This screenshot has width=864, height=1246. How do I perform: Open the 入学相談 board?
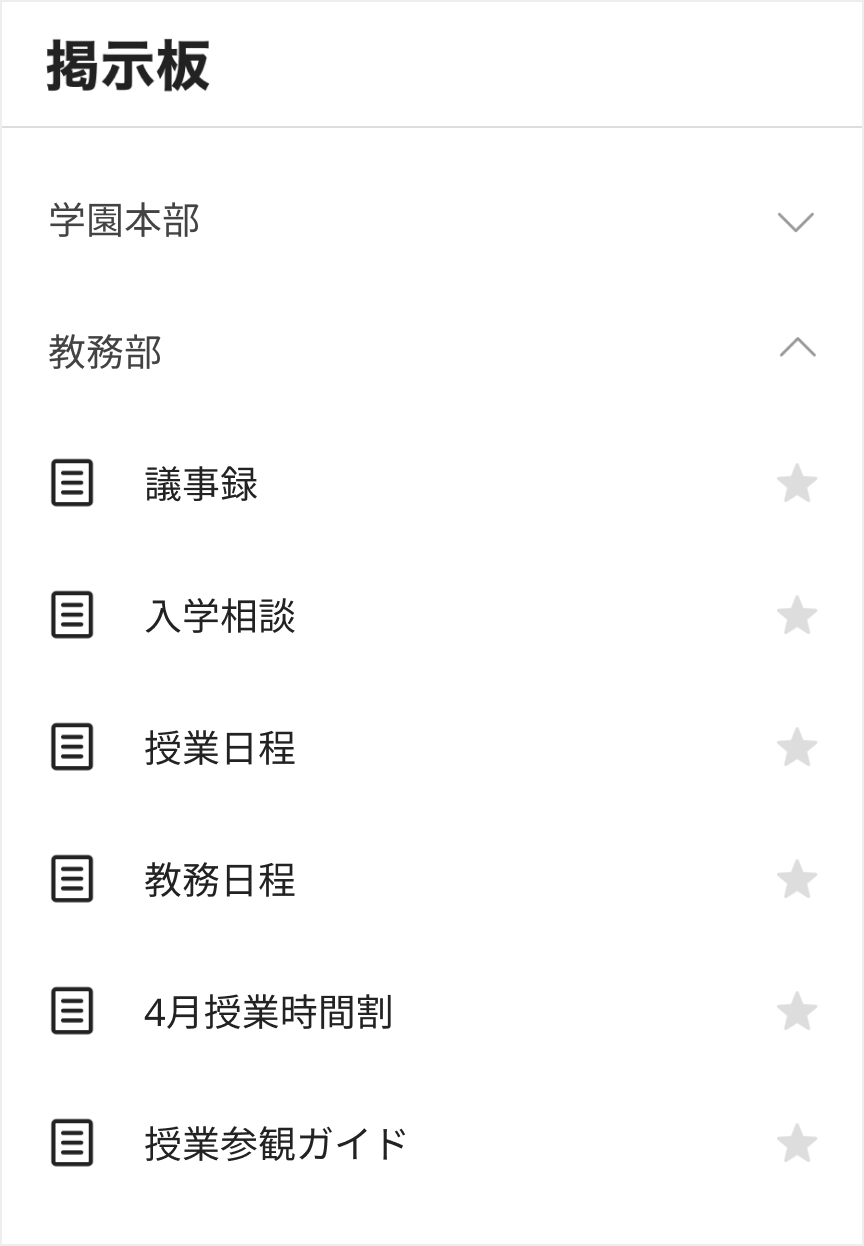(x=220, y=616)
